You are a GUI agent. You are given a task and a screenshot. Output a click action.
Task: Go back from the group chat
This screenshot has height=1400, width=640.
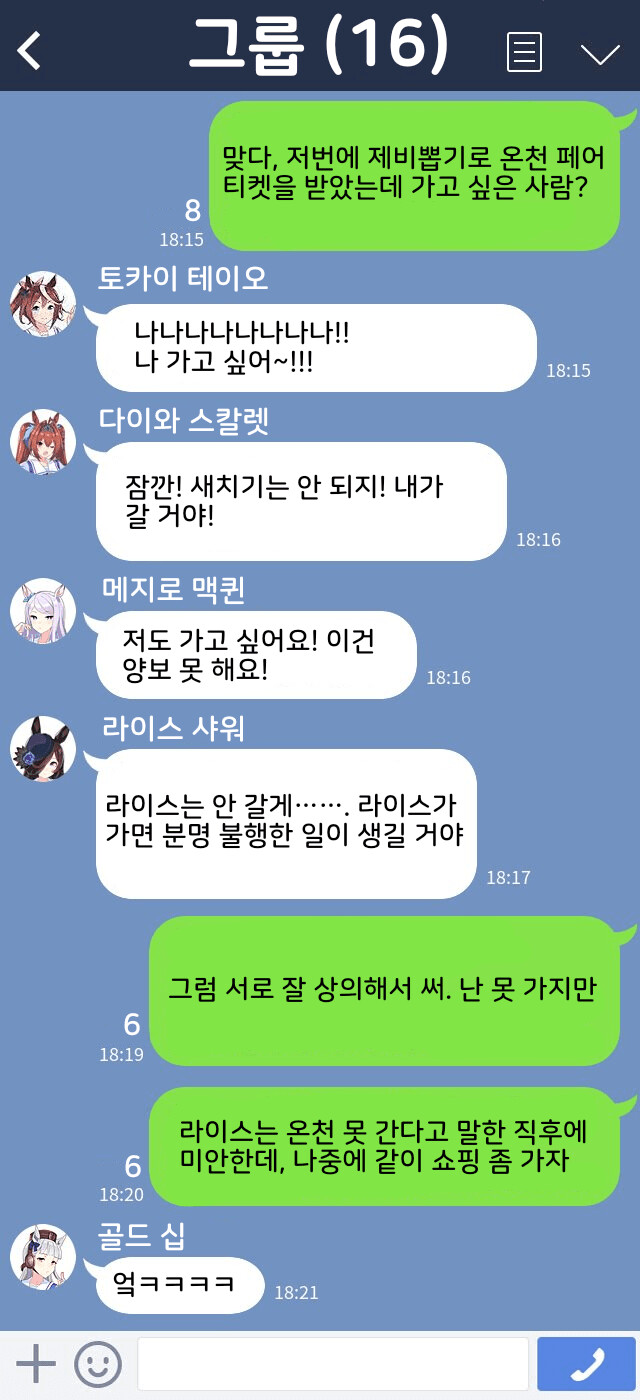click(30, 50)
